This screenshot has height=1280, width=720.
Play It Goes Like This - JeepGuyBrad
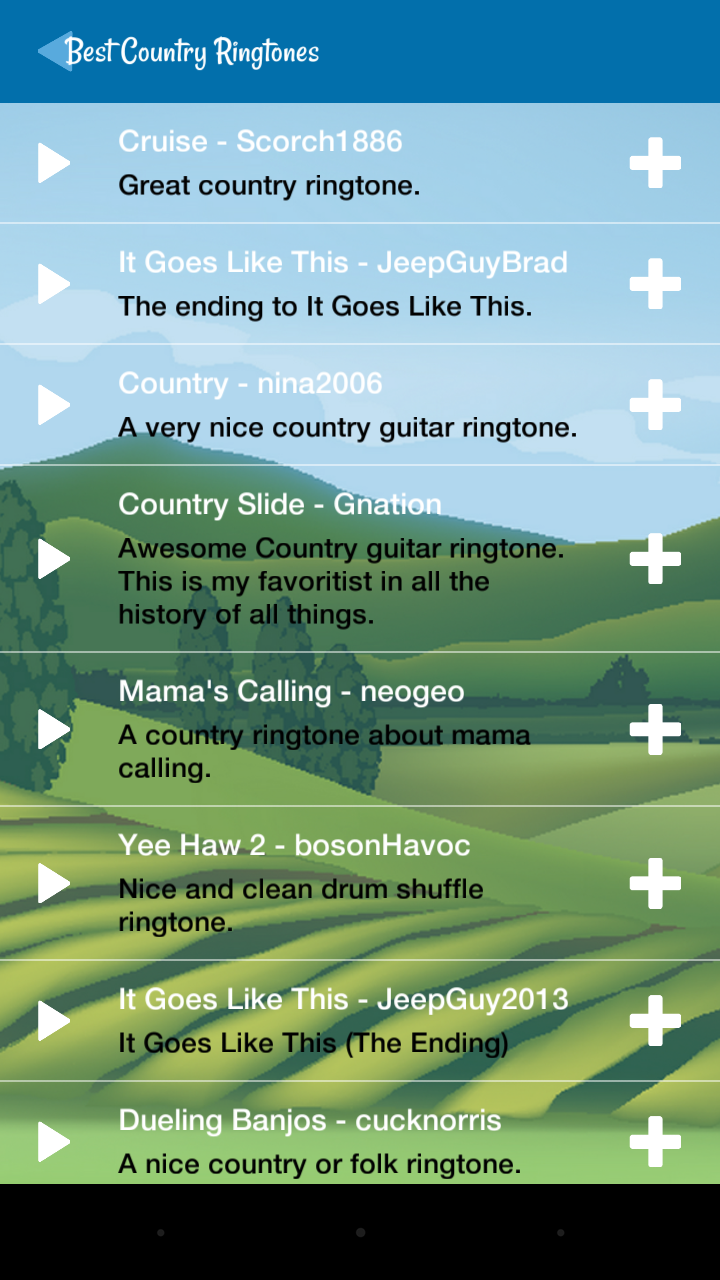54,284
